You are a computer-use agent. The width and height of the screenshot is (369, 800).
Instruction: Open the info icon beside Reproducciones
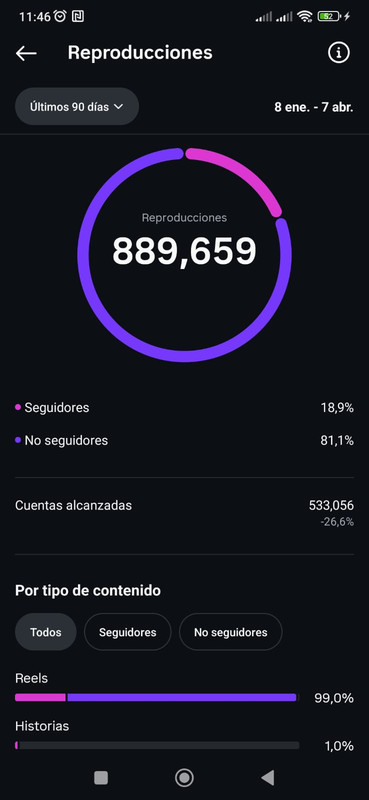[x=338, y=52]
